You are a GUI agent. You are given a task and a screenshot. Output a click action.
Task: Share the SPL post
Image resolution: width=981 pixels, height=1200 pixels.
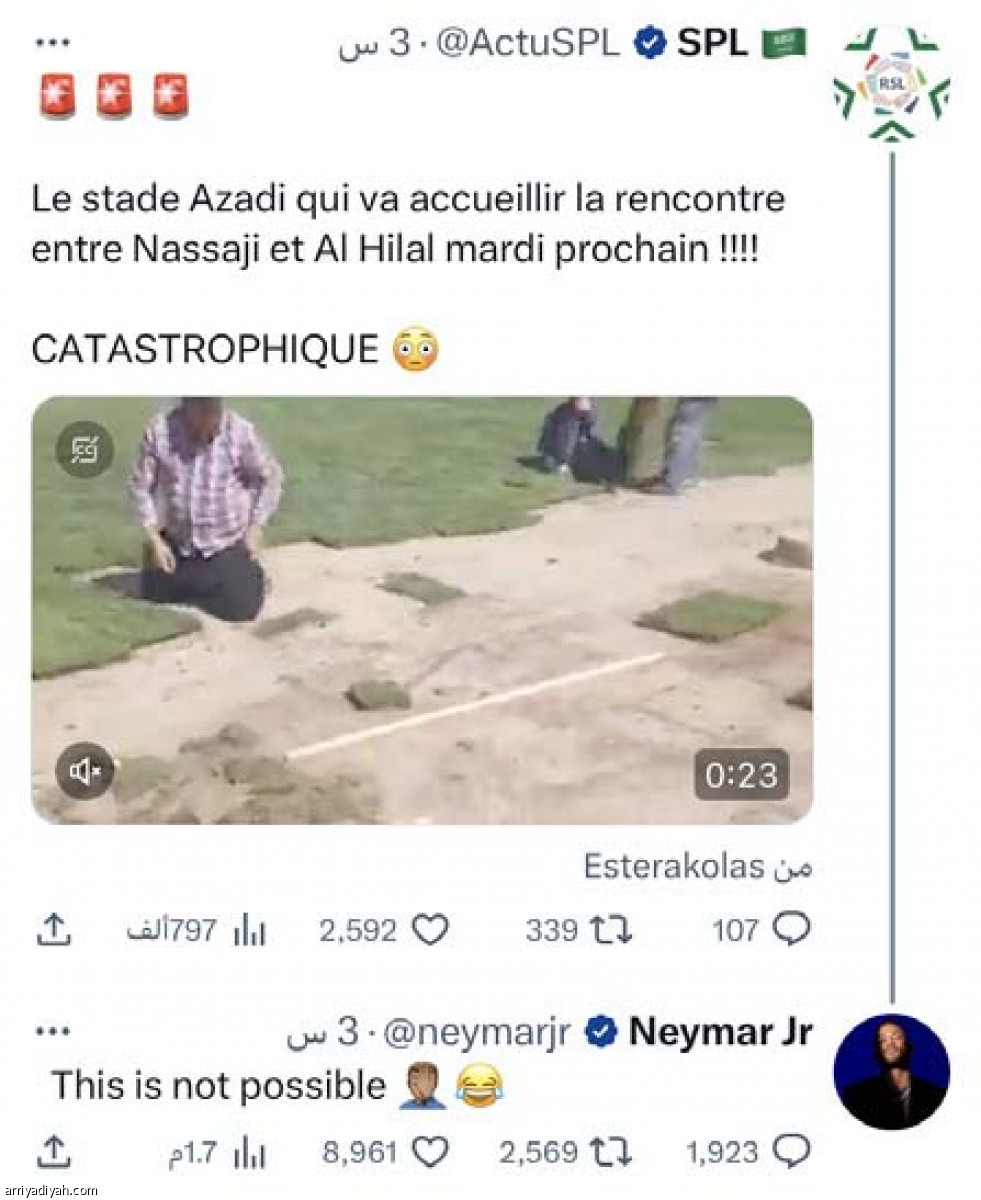coord(54,931)
